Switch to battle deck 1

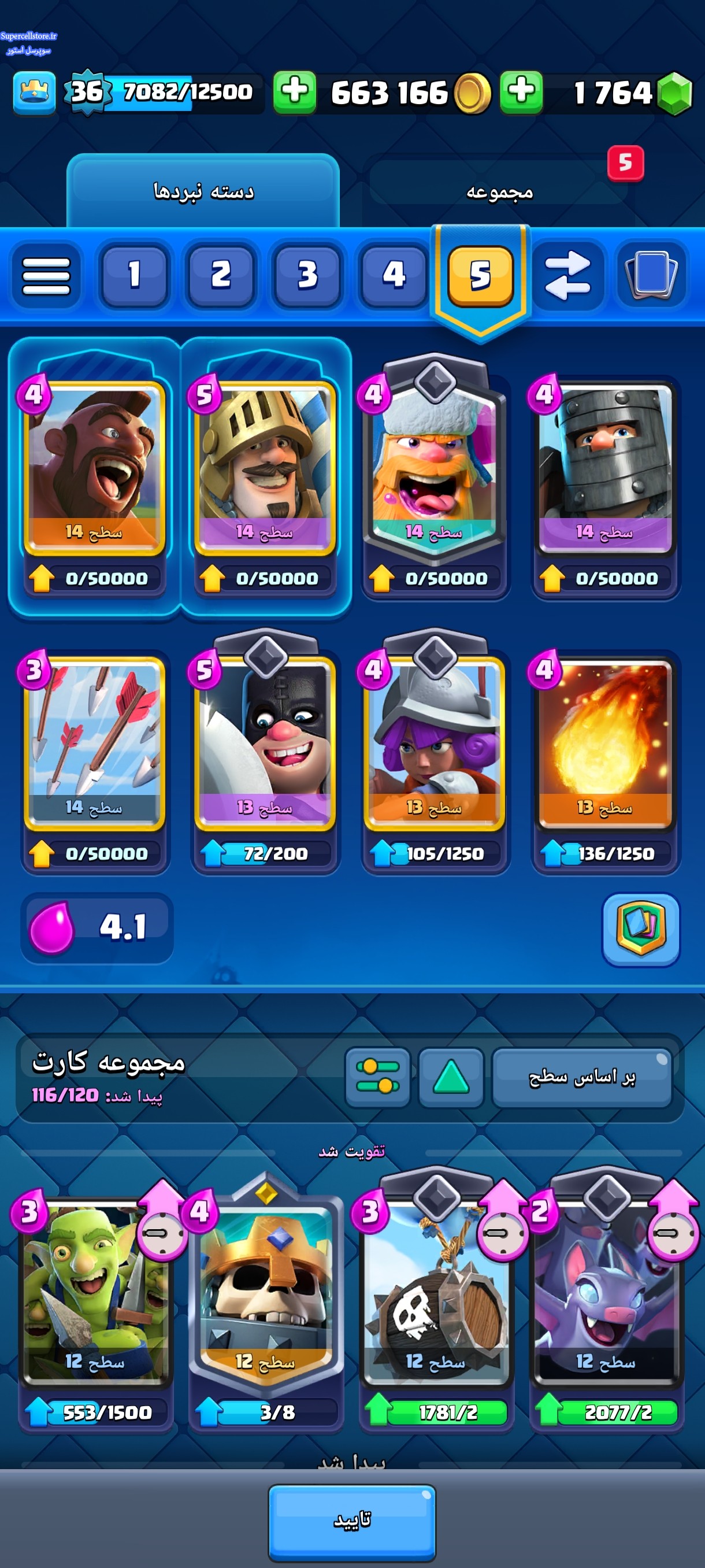click(134, 275)
